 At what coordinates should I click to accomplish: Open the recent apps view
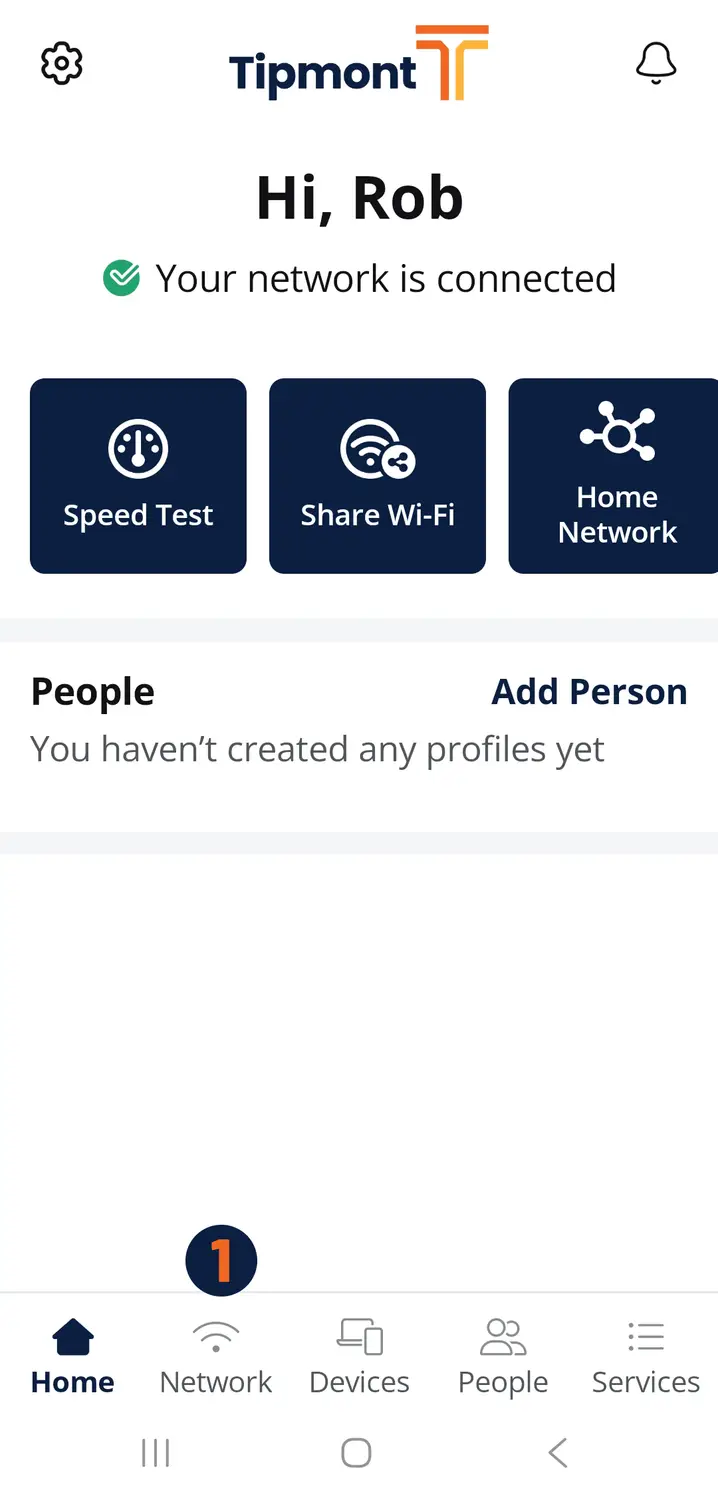coord(156,1452)
